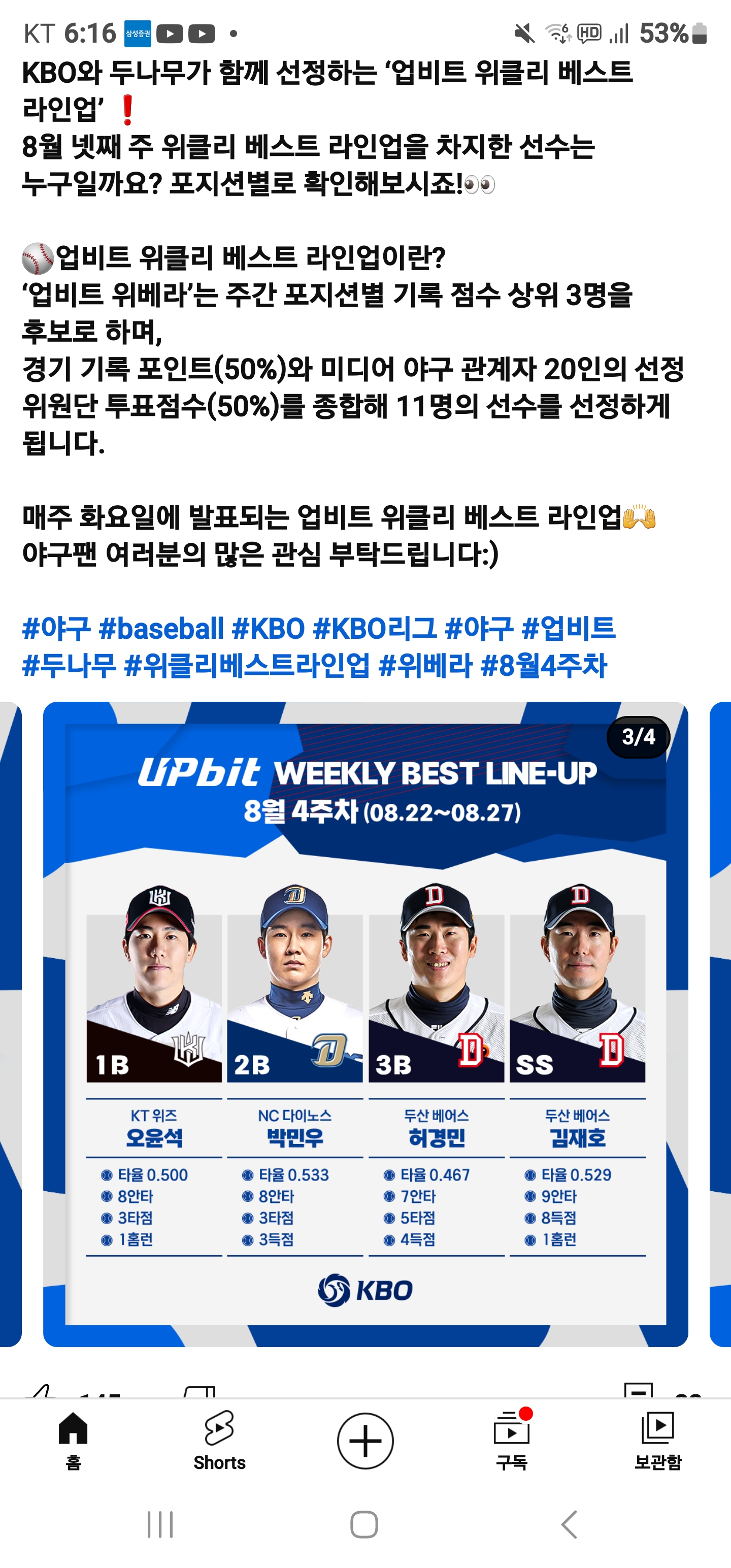
Task: Open the #위베라 hashtag
Action: click(x=425, y=665)
